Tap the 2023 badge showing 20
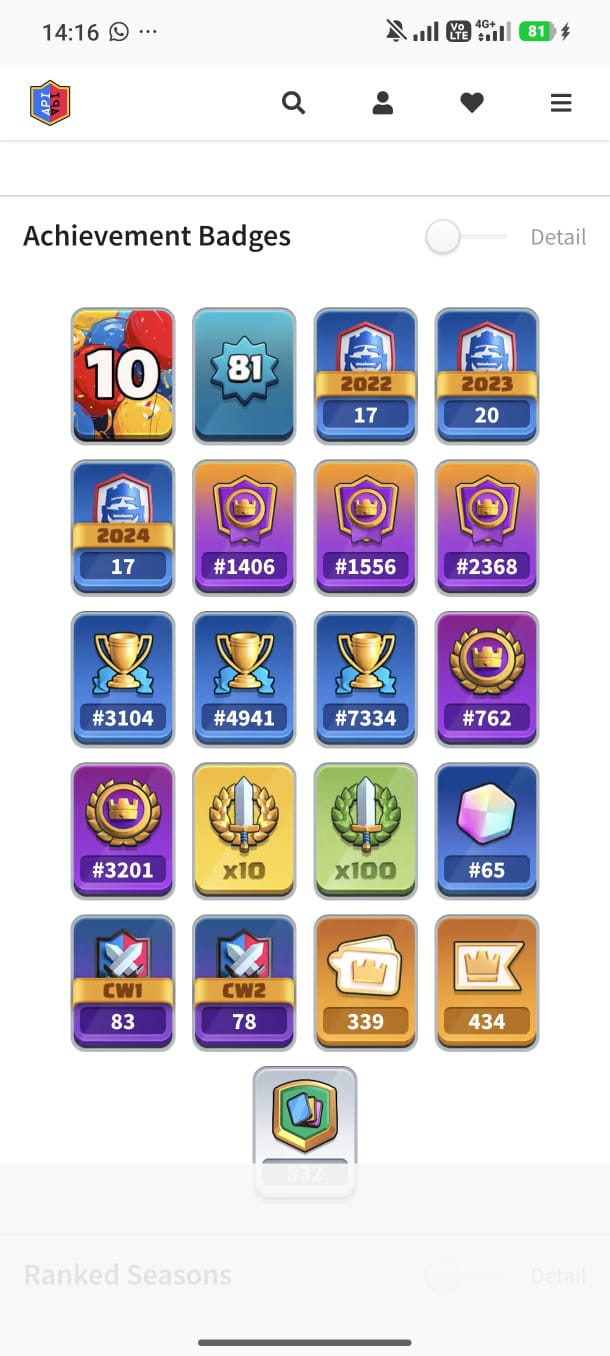This screenshot has width=610, height=1356. (x=487, y=376)
